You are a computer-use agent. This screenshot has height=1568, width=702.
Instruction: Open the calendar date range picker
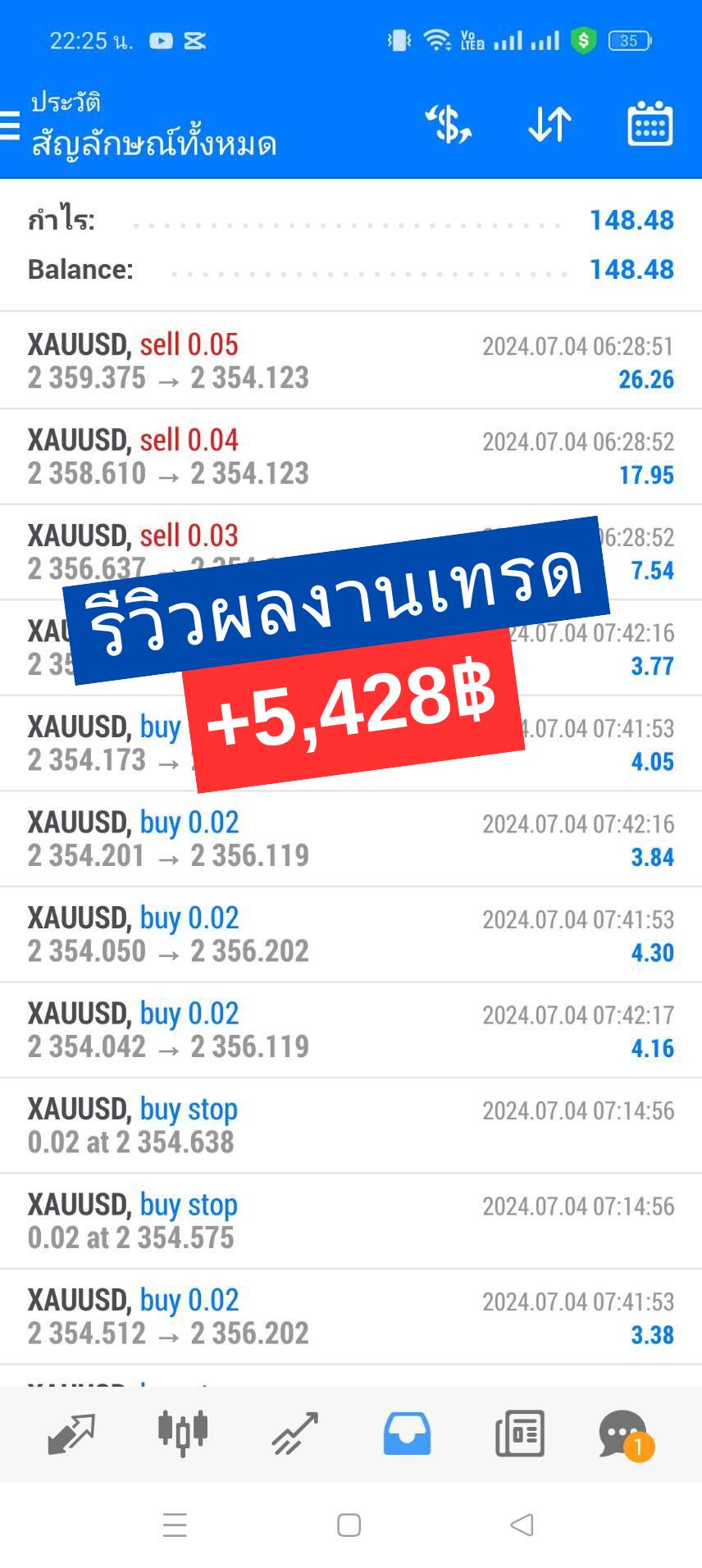click(x=650, y=125)
